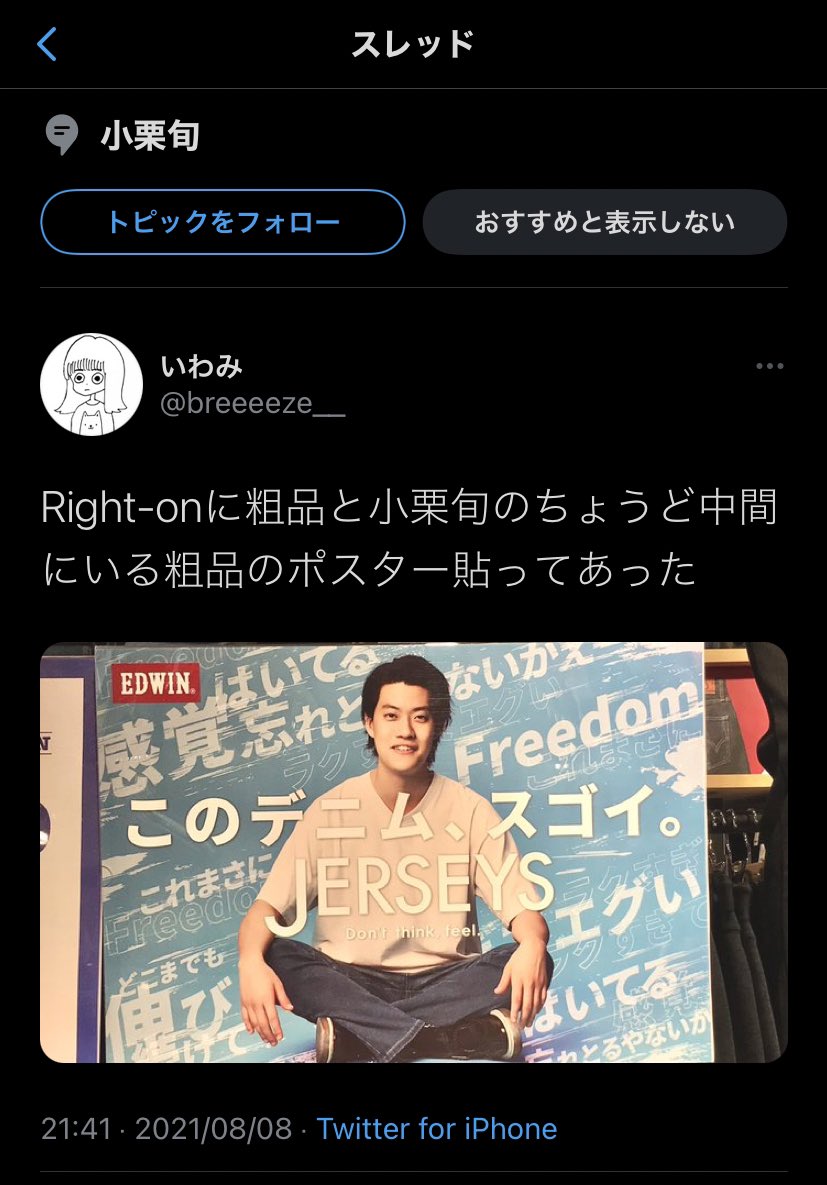
Task: Follow the 小栗旬 topic
Action: 222,222
